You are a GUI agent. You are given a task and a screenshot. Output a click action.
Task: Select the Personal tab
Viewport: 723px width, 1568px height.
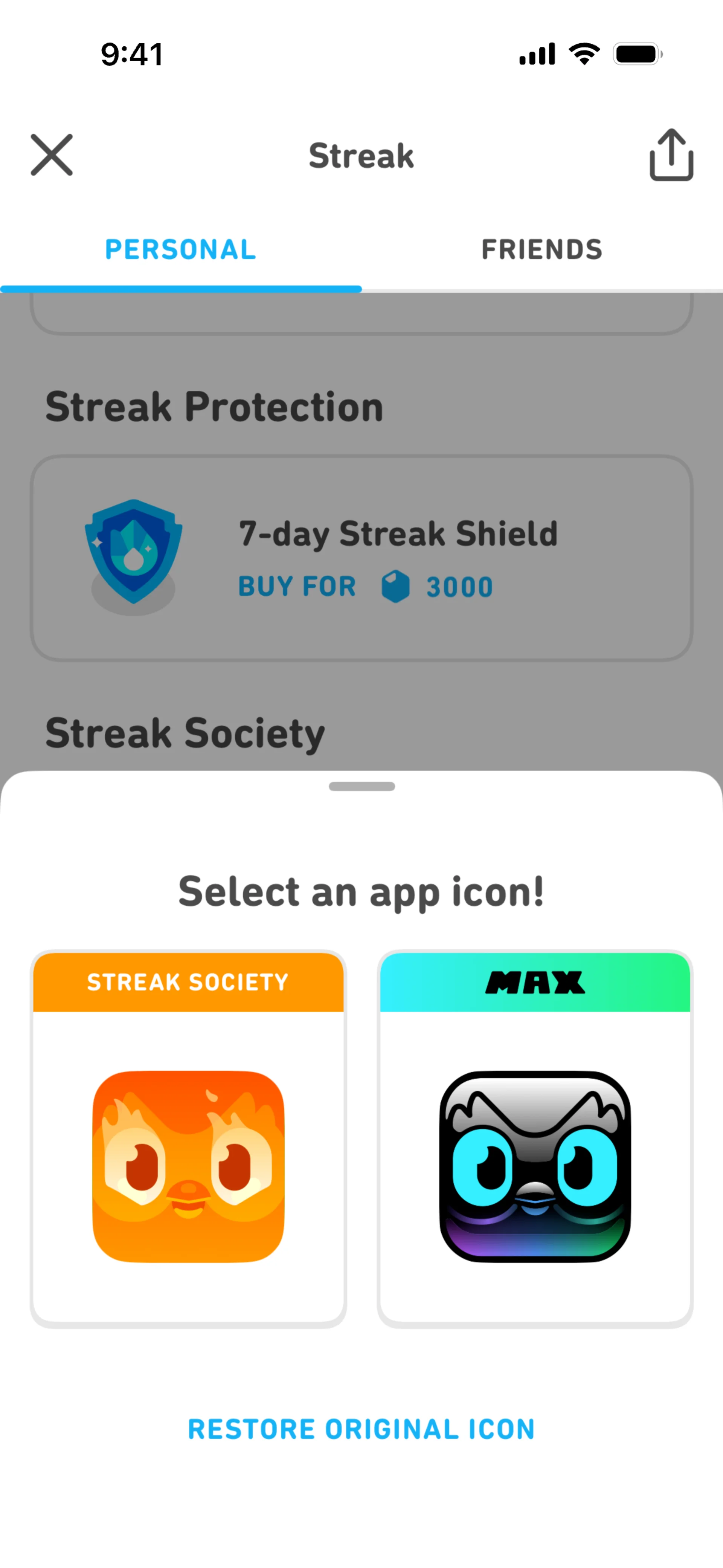point(181,249)
